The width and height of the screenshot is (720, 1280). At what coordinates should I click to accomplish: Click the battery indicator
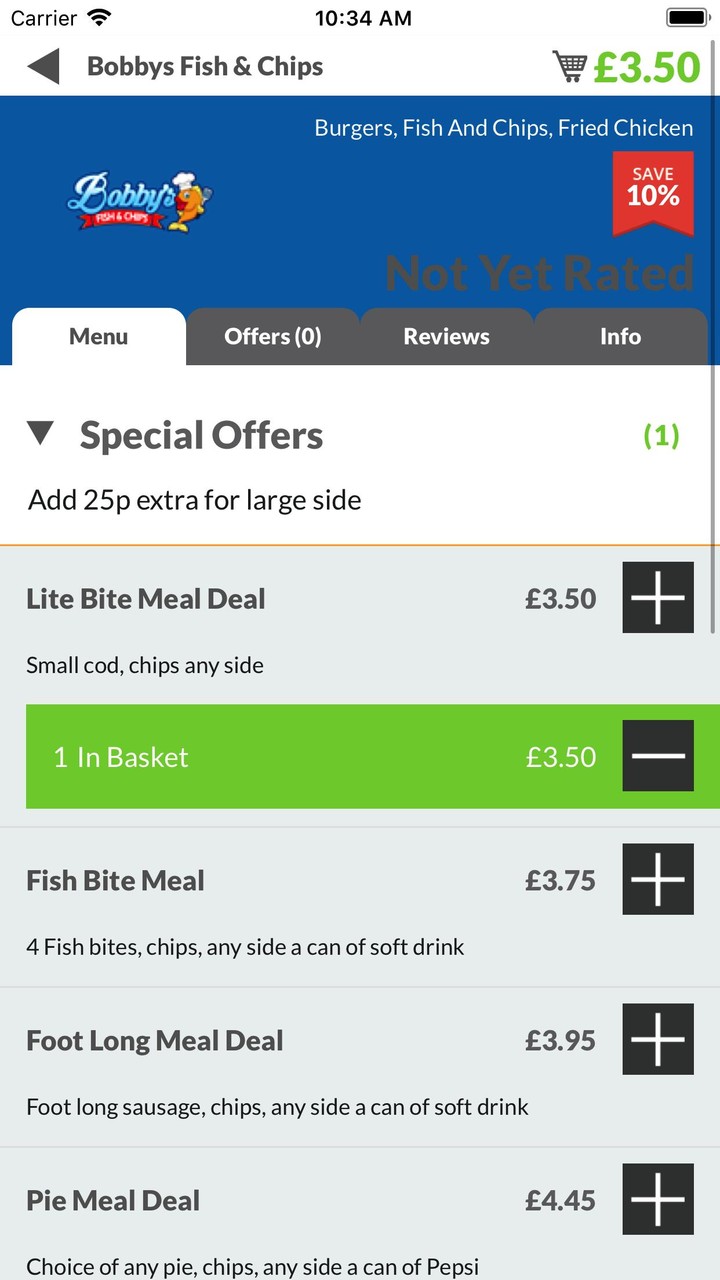click(687, 16)
